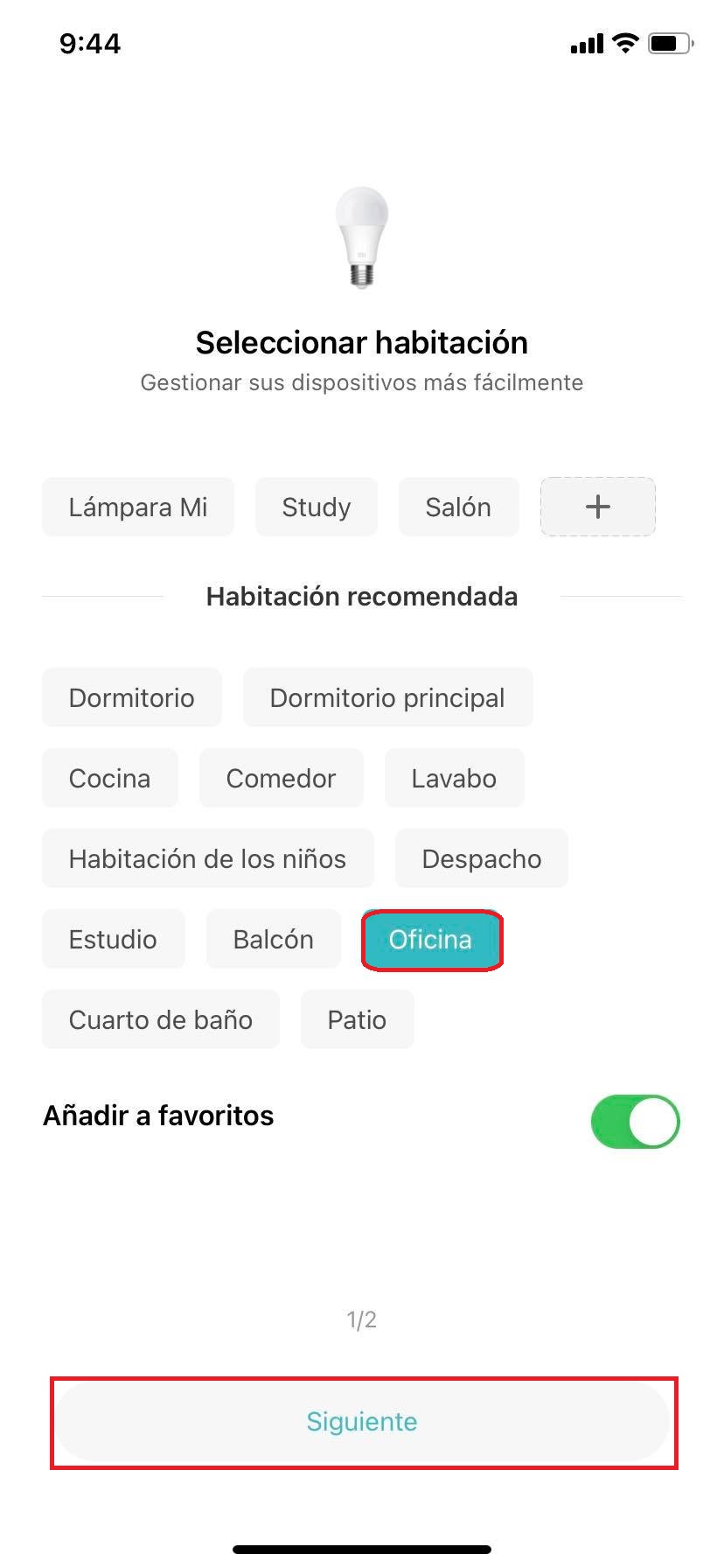
Task: Choose Balcón as the room
Action: (x=273, y=939)
